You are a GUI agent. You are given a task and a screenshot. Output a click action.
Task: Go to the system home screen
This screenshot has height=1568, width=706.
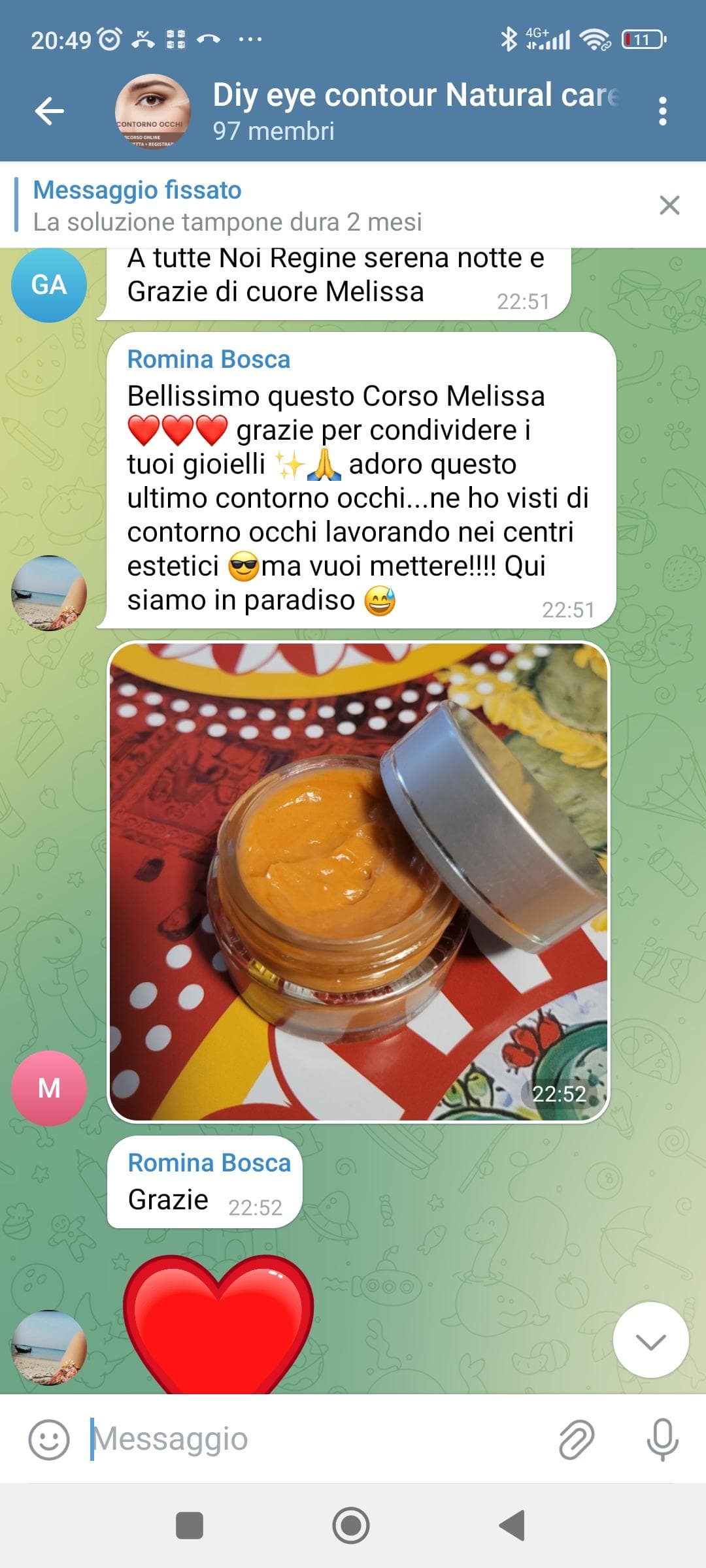click(x=351, y=1526)
